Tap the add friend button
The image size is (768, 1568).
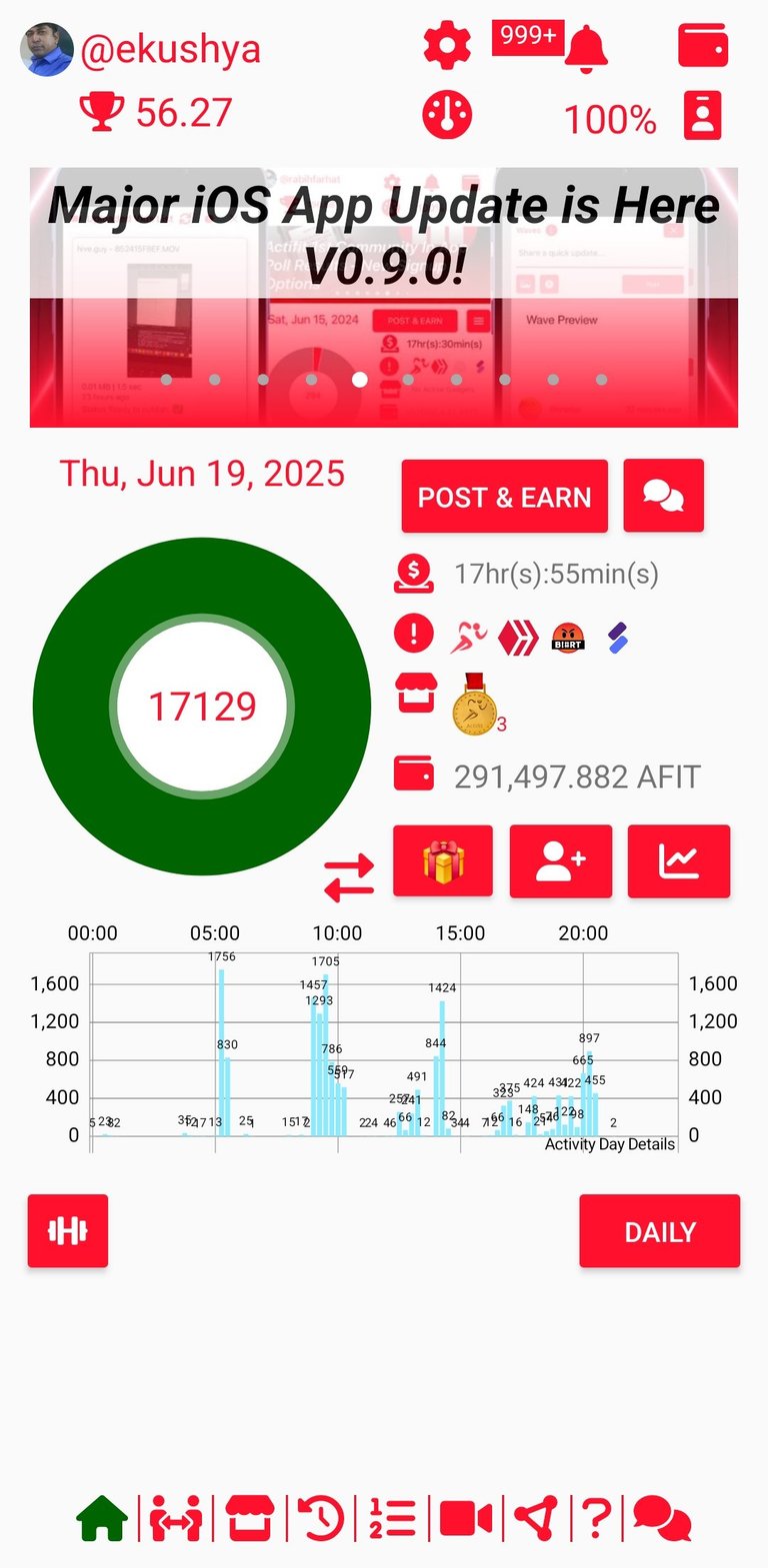561,861
